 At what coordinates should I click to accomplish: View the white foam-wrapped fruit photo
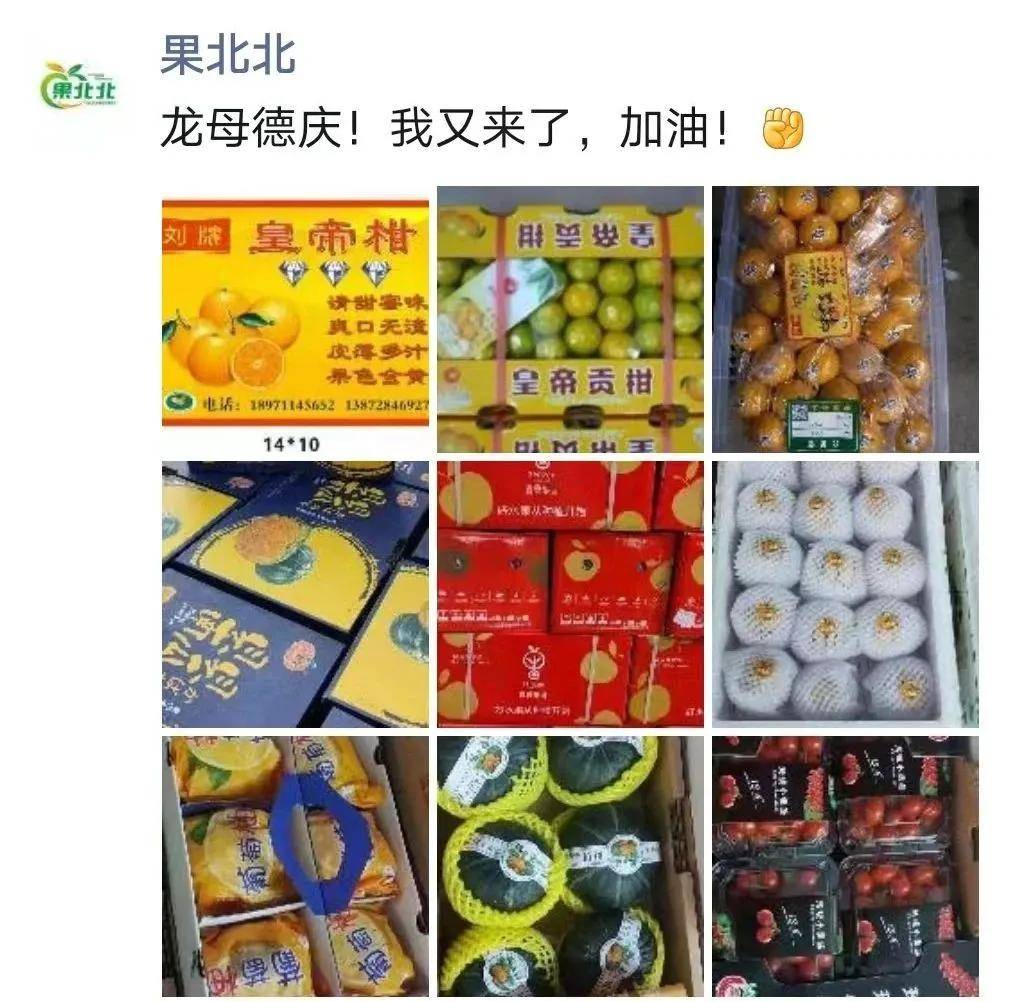tap(844, 594)
